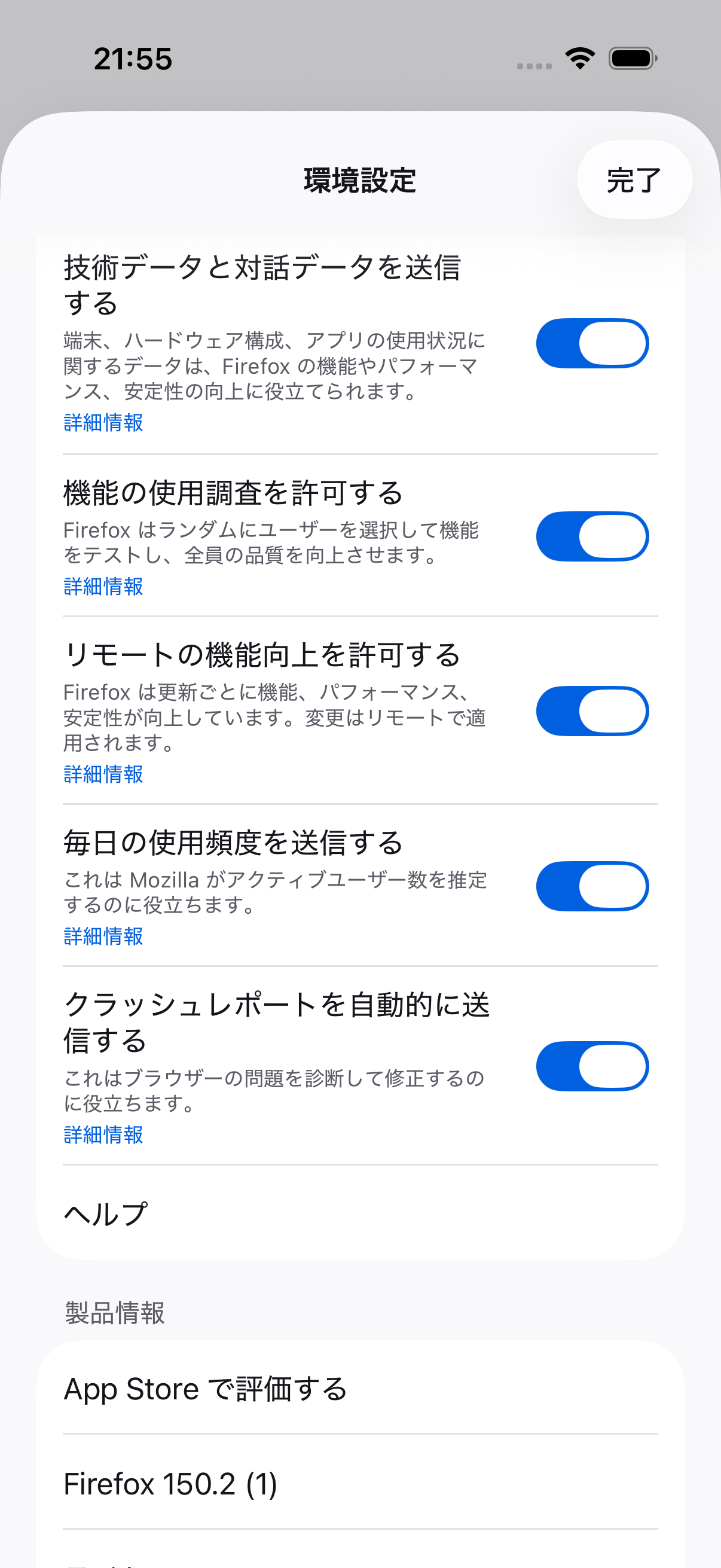Image resolution: width=721 pixels, height=1568 pixels.
Task: Disable 機能の使用調査を許可する switch
Action: (x=591, y=536)
